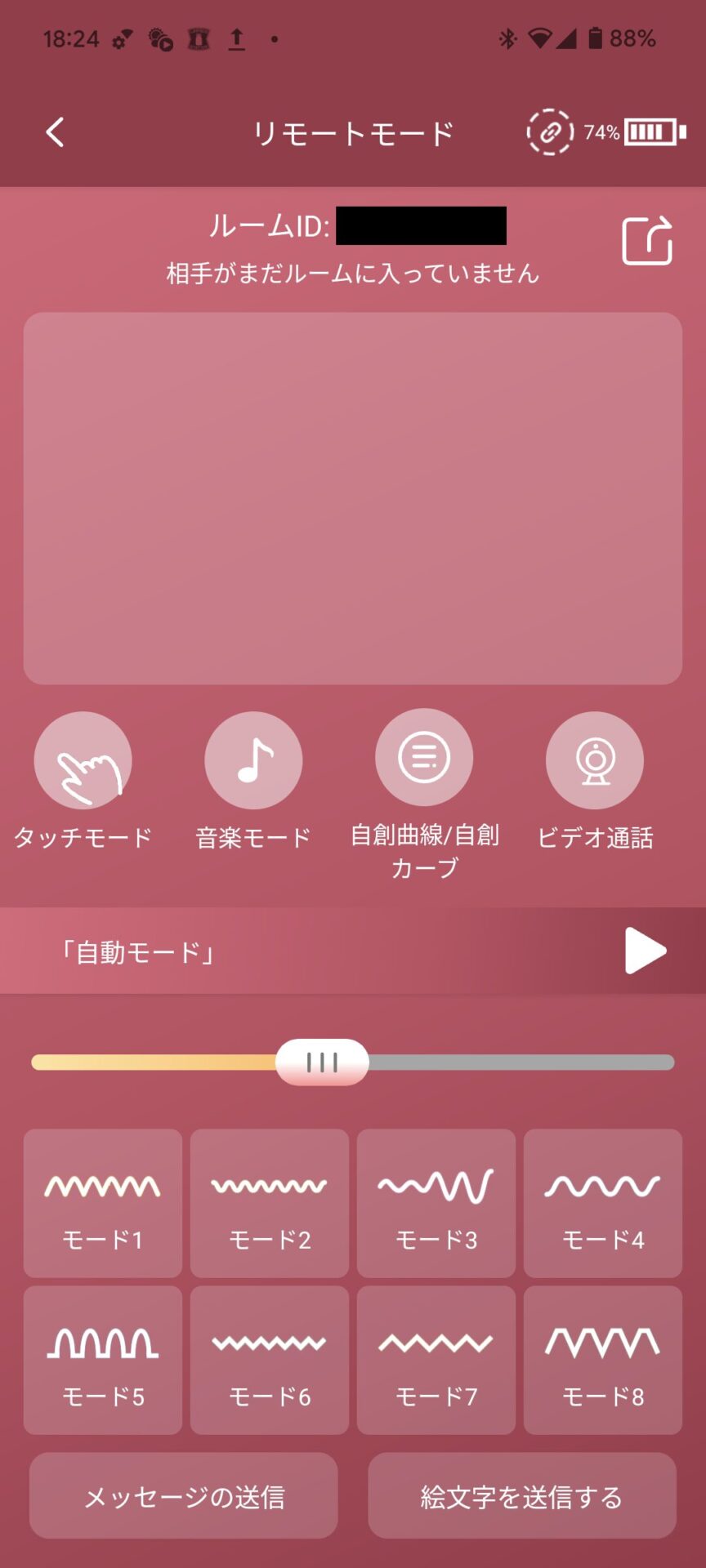Open 自創曲線/自創カーブ

click(x=424, y=758)
